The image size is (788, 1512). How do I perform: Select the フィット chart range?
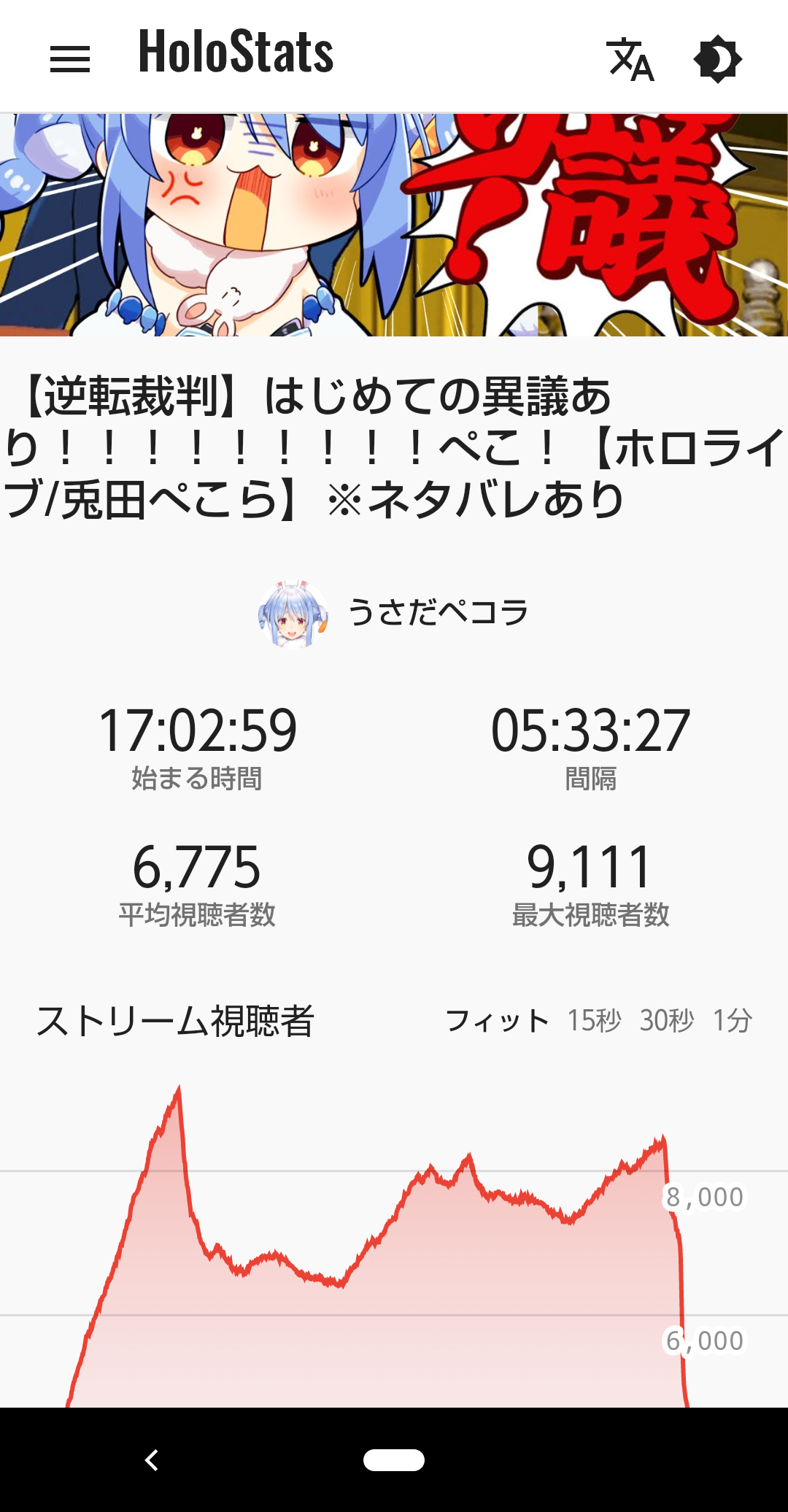[497, 1020]
